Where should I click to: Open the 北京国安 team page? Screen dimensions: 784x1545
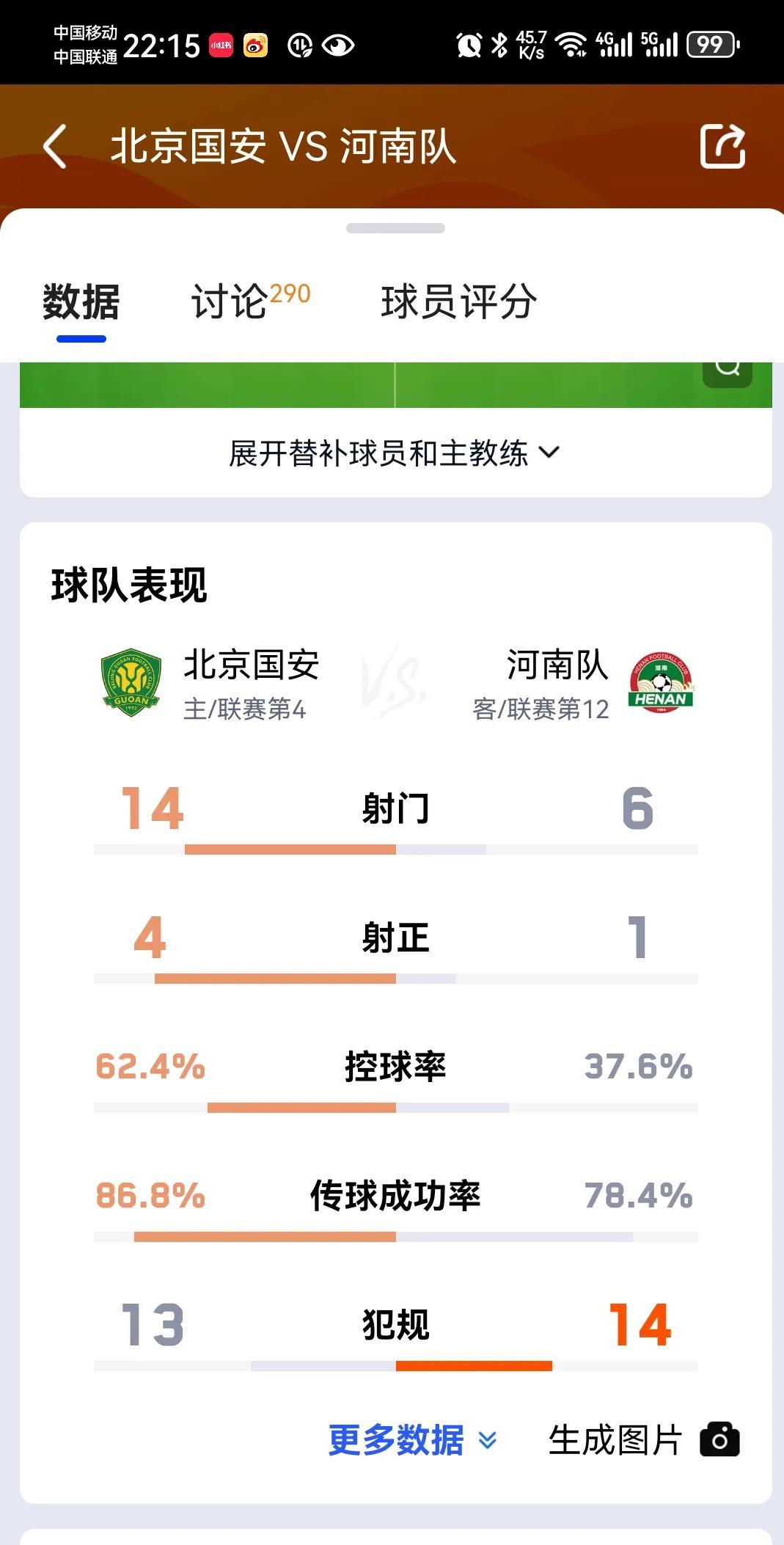pos(131,682)
